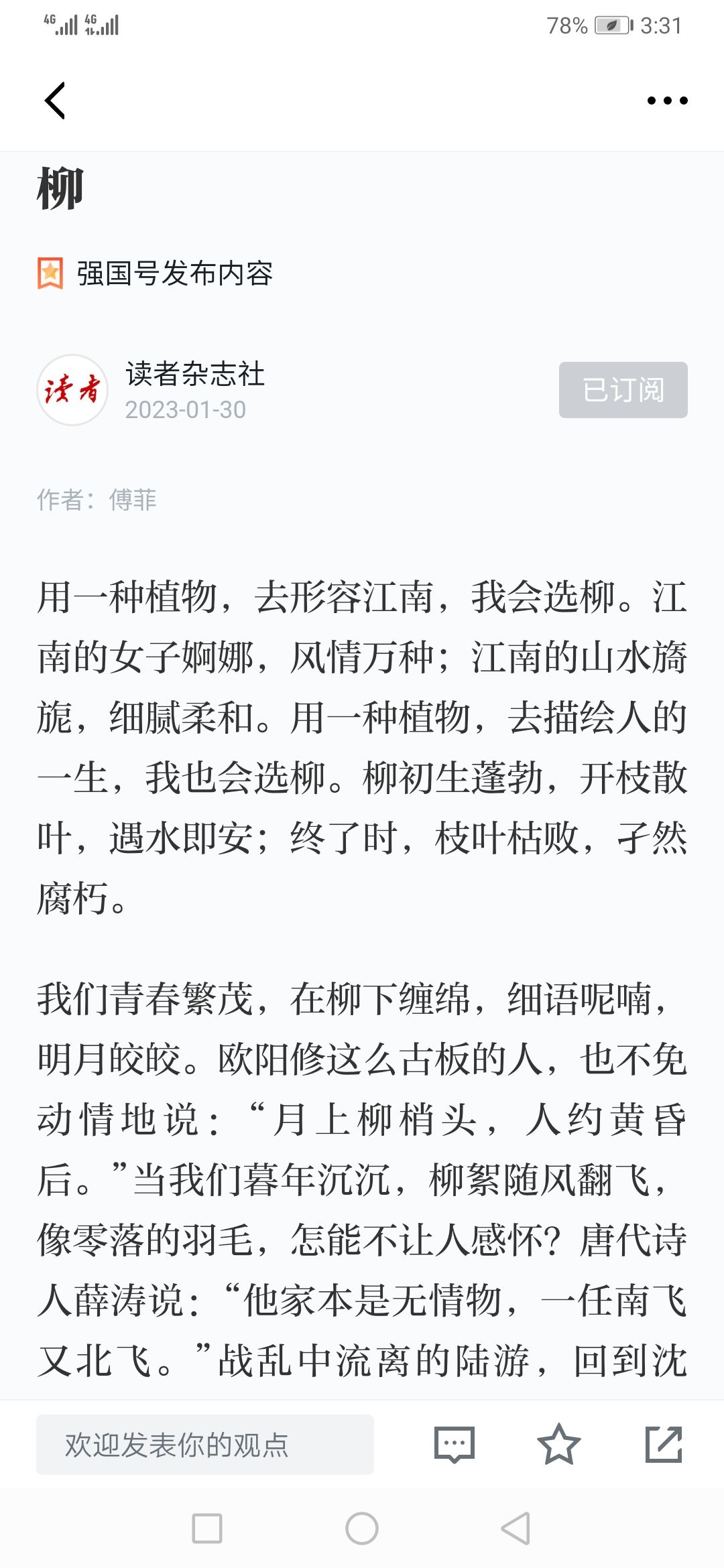The image size is (724, 1568).
Task: Open the system recent apps view
Action: (207, 1528)
